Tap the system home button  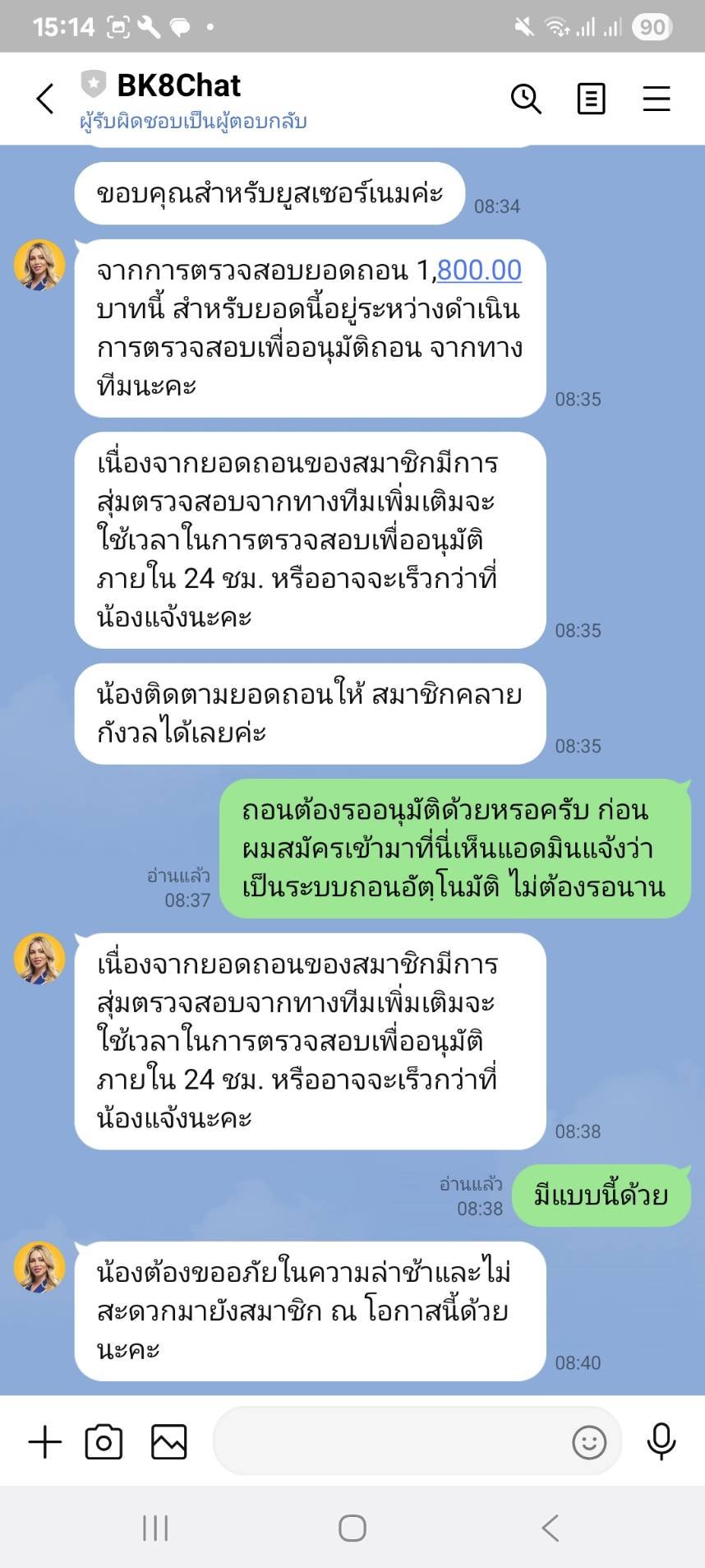point(352,1529)
